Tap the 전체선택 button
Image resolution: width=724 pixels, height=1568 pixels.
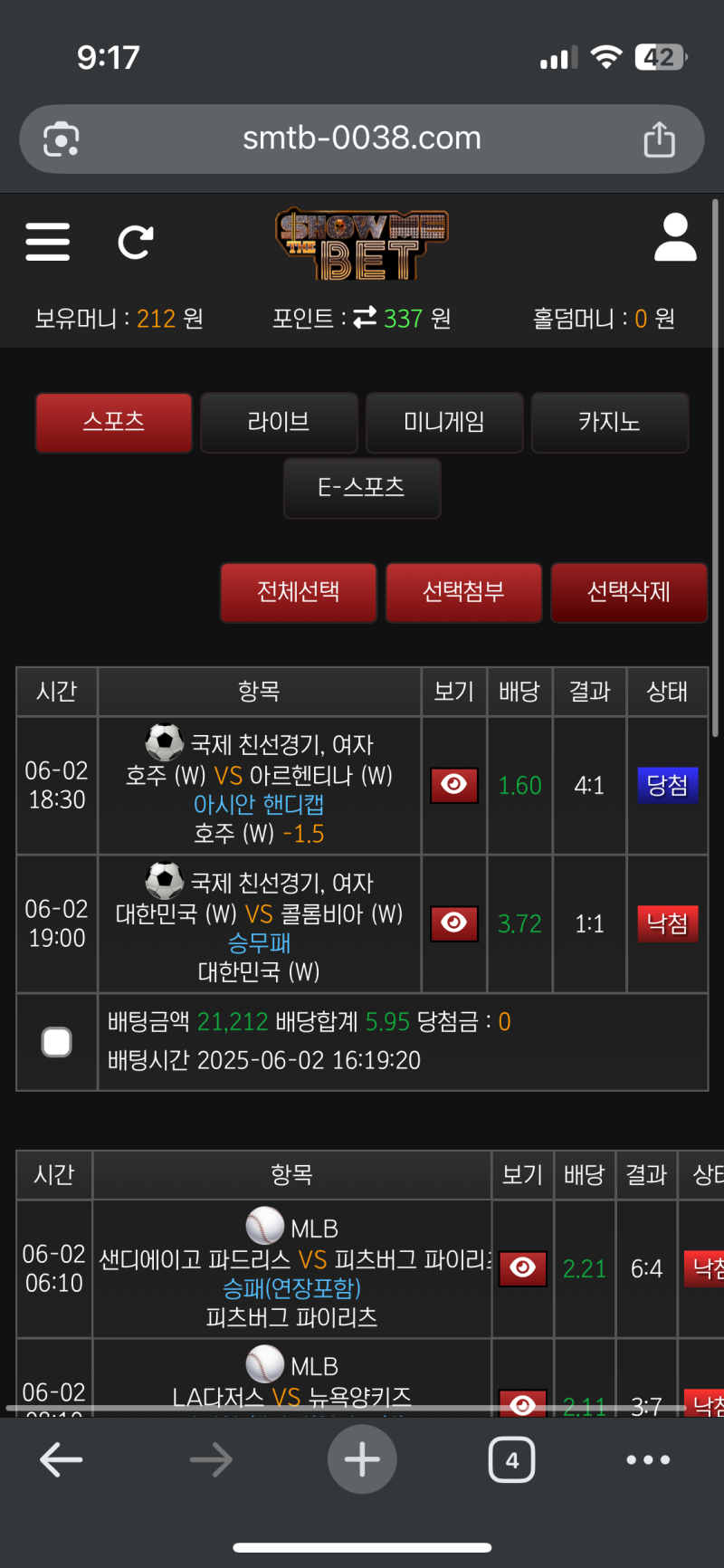click(299, 592)
